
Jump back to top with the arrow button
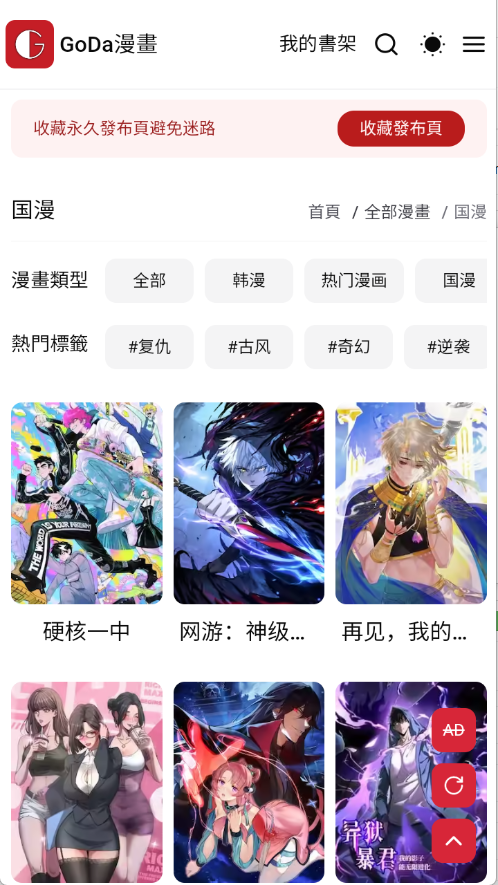453,841
